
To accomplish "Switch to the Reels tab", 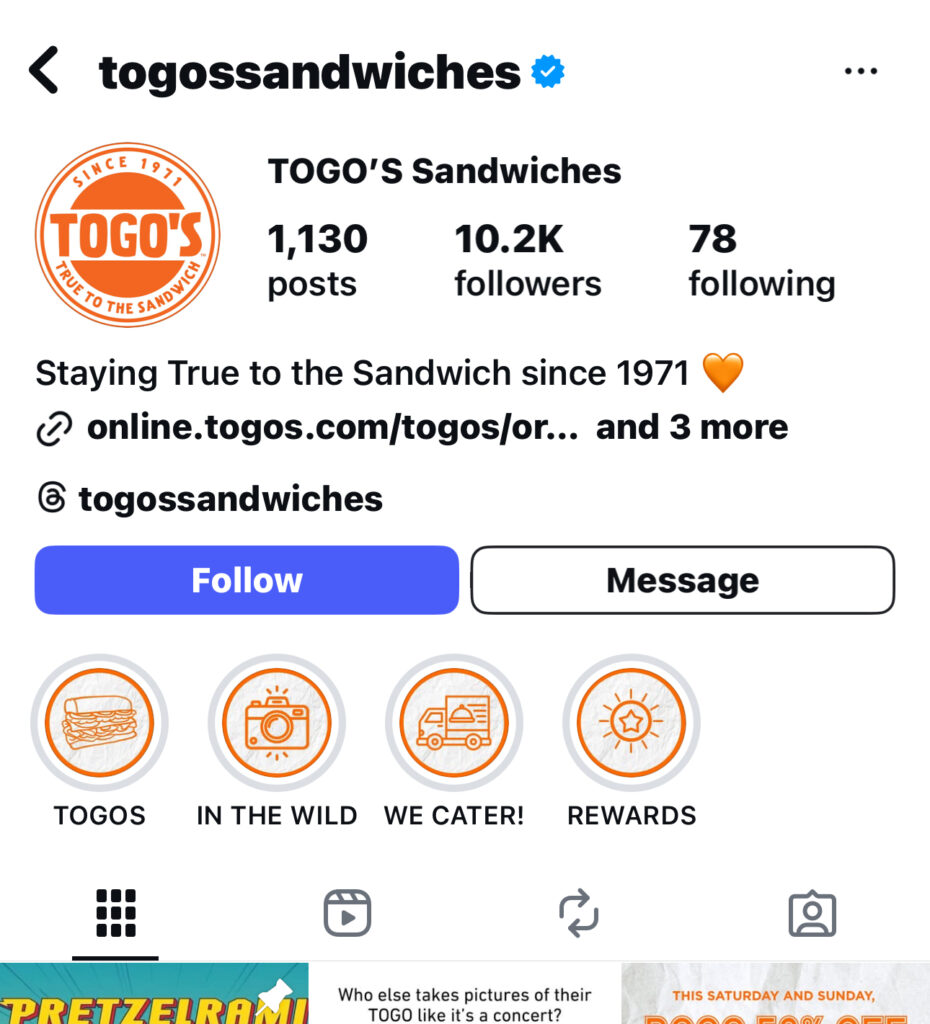I will 347,913.
